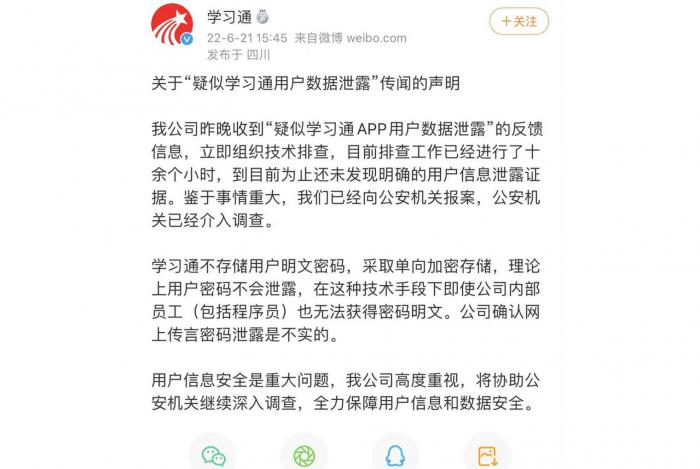700x469 pixels.
Task: Share the post to QQ
Action: click(395, 456)
